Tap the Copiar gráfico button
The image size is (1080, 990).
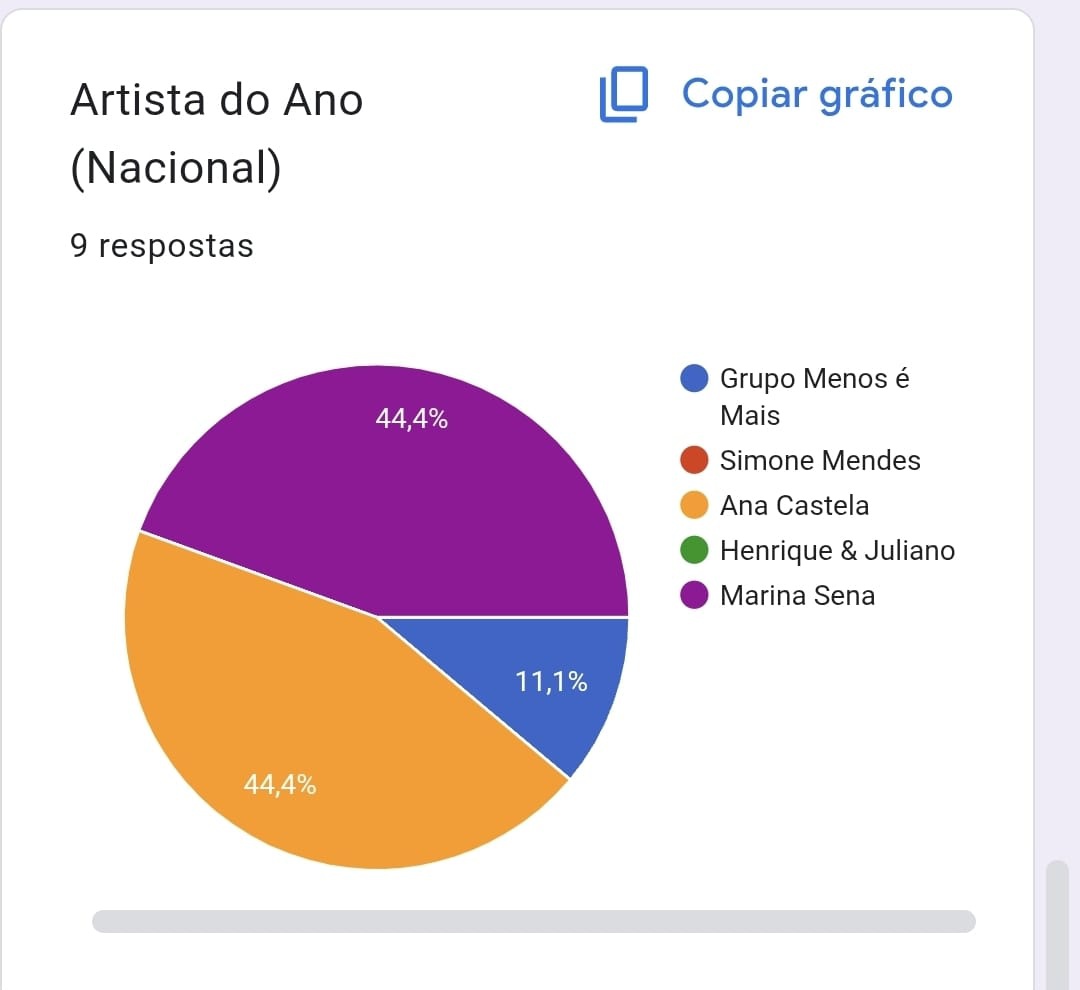pos(776,94)
